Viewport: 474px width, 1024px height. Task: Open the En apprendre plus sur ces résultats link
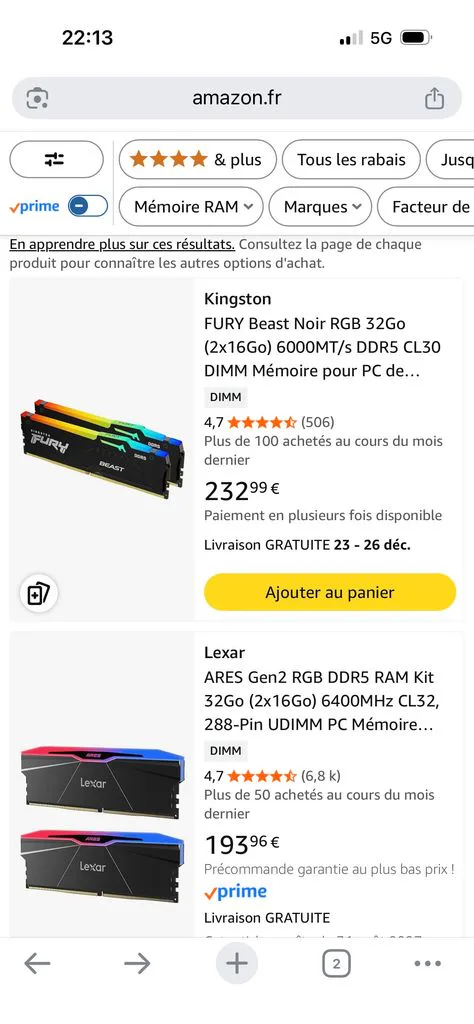pyautogui.click(x=122, y=244)
